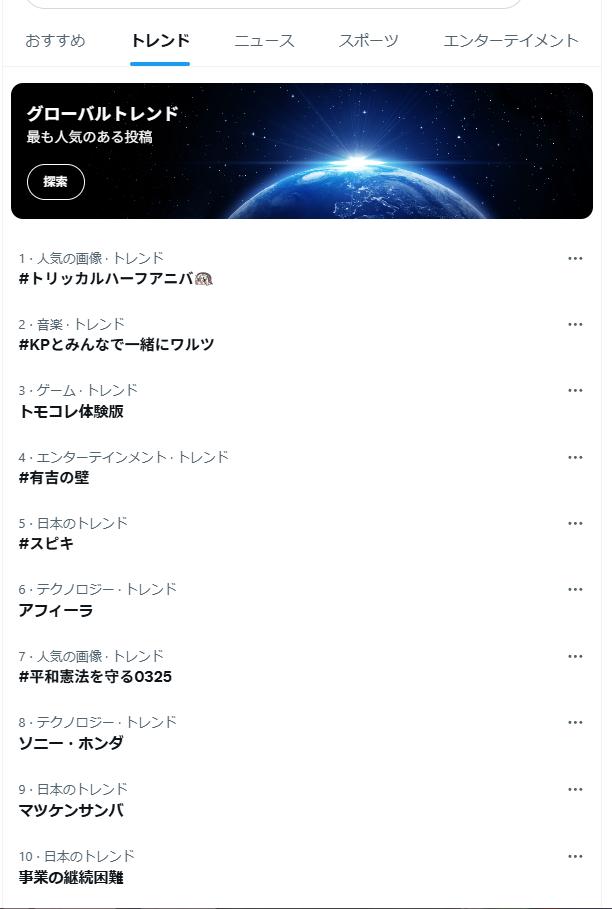
Task: Open more options for #有吉の壁
Action: [575, 457]
